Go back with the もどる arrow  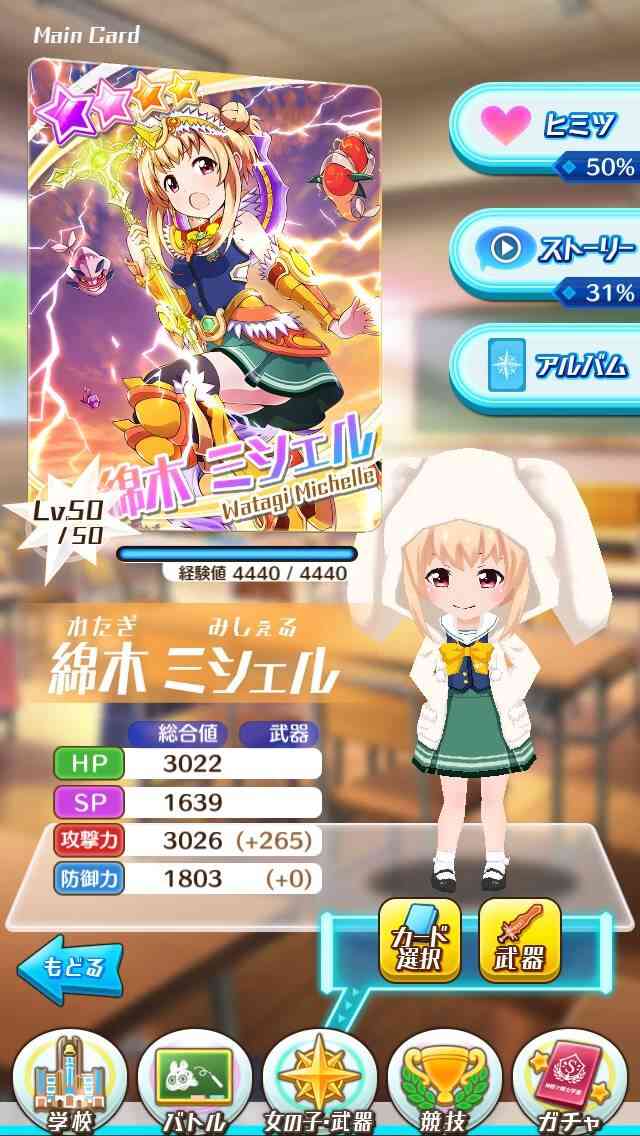(x=70, y=969)
